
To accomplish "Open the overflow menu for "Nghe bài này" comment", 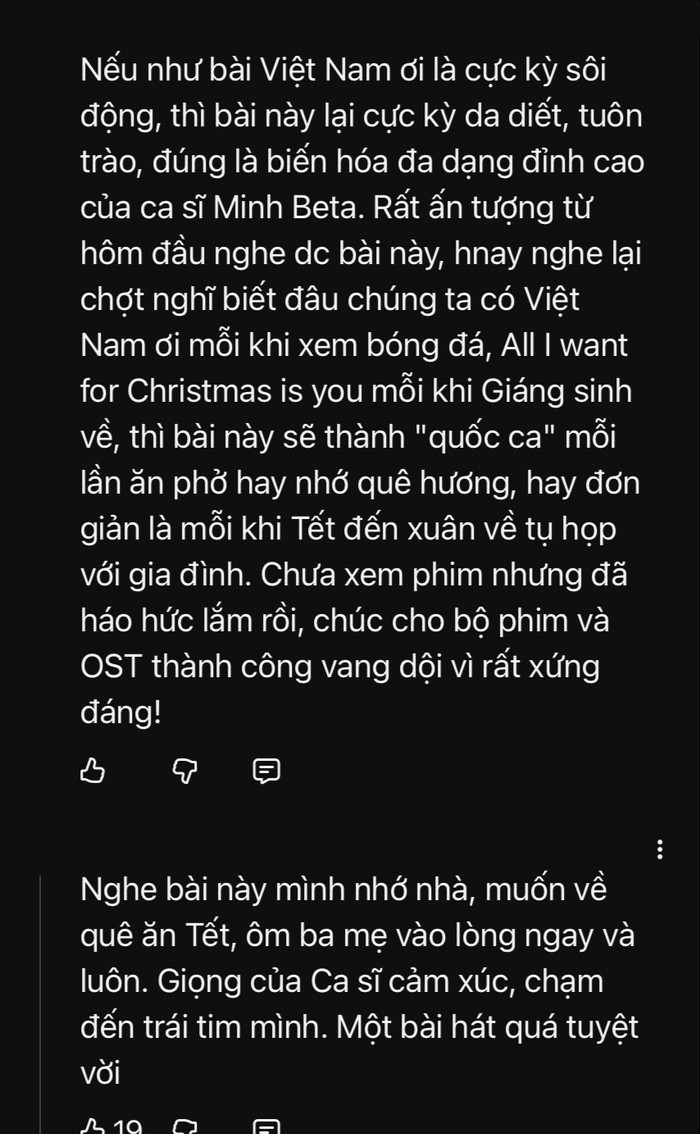I will (658, 850).
